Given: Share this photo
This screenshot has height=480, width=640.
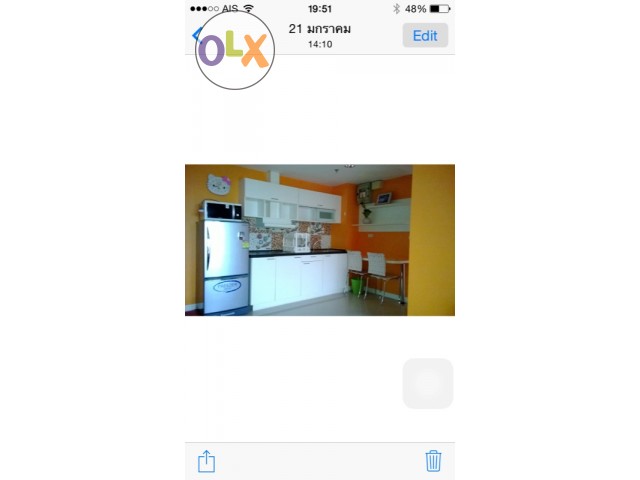Looking at the screenshot, I should click(x=206, y=461).
